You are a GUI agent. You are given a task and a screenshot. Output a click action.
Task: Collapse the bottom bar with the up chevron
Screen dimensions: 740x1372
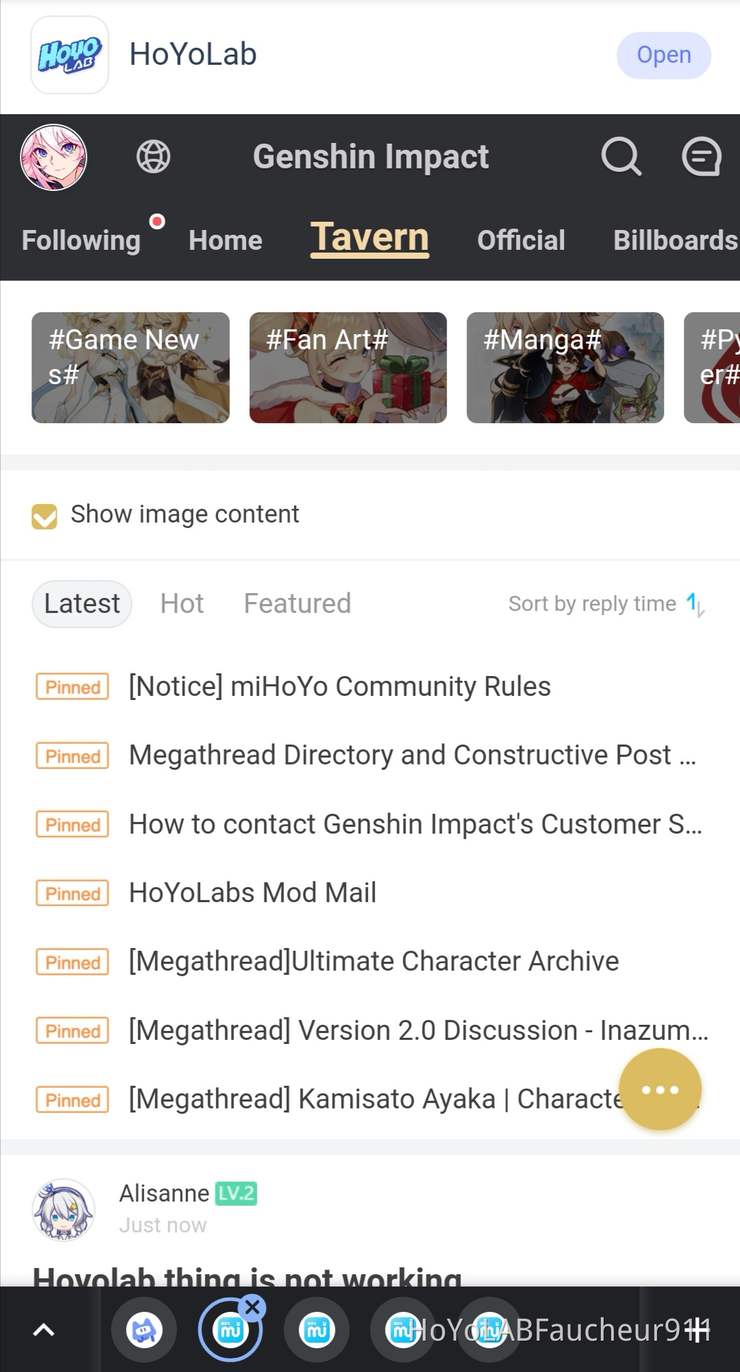coord(43,1330)
